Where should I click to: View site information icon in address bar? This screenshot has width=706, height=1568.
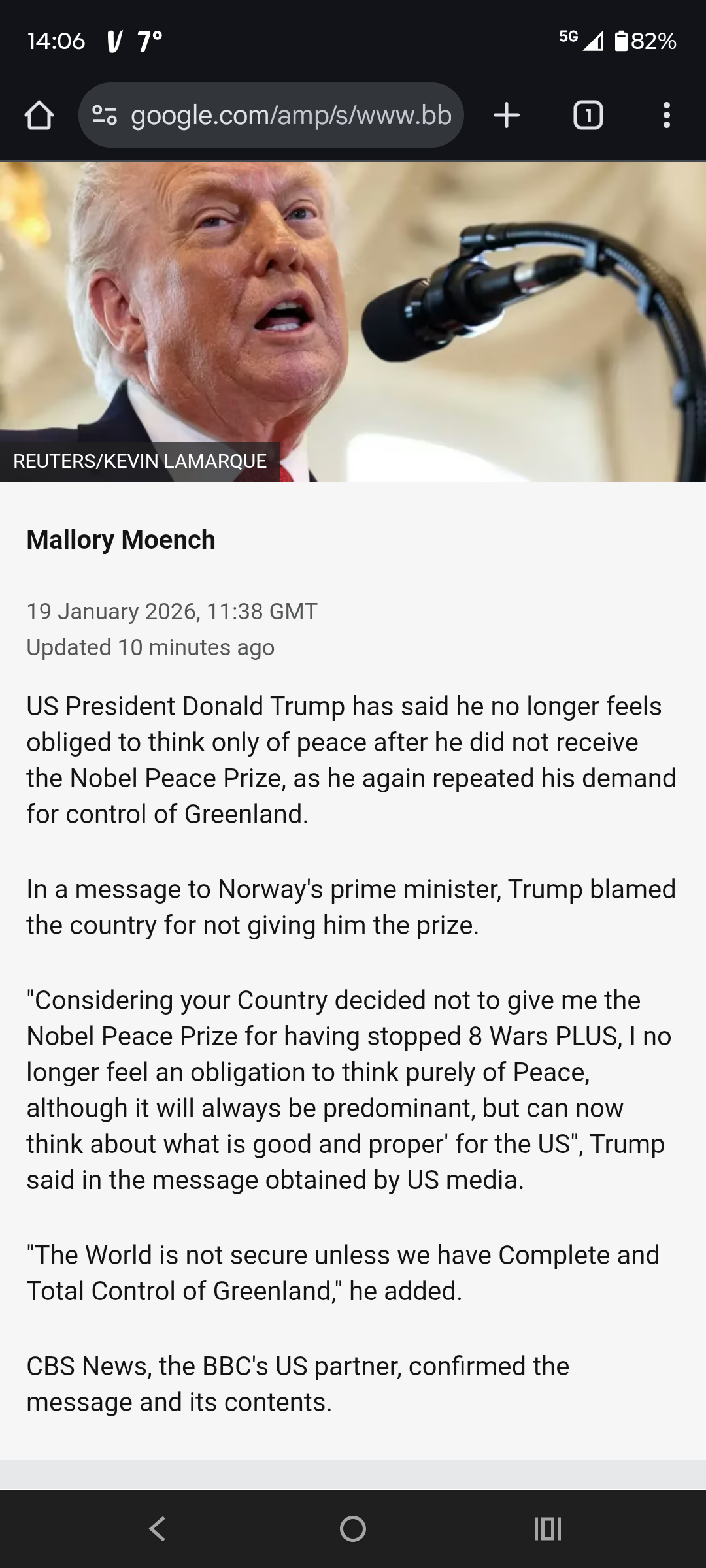(105, 116)
